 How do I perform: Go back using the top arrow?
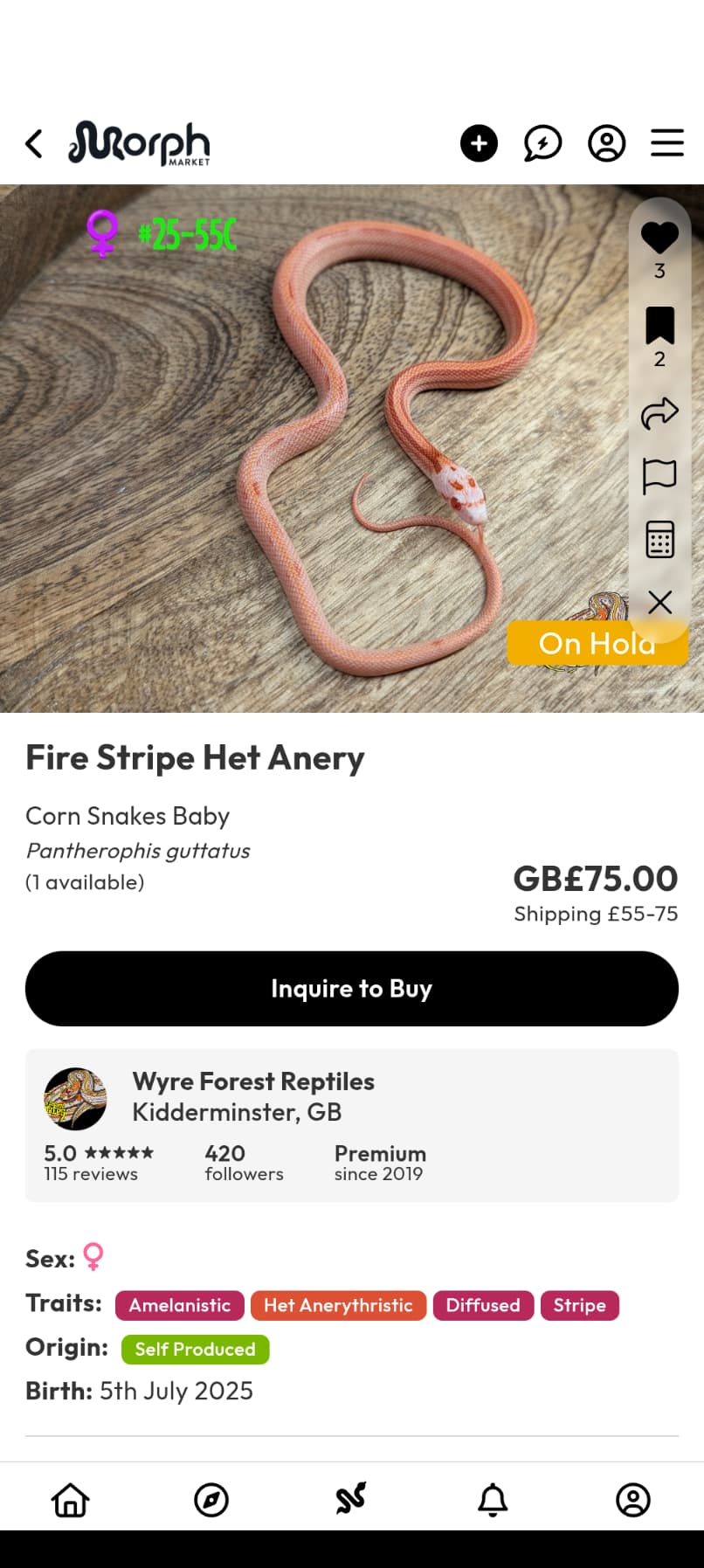point(34,143)
